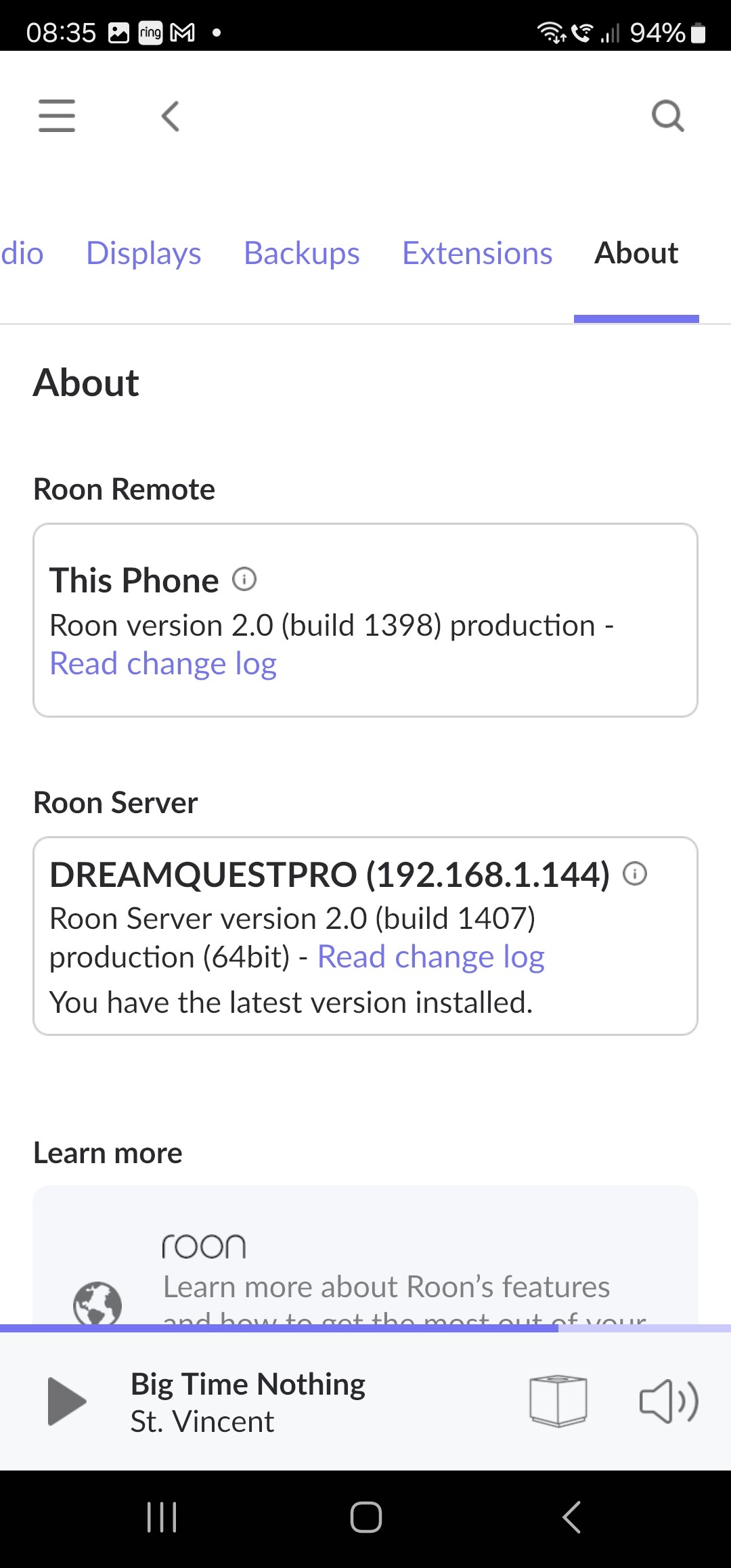Viewport: 731px width, 1568px height.
Task: Read change log for Roon Remote
Action: pos(163,663)
